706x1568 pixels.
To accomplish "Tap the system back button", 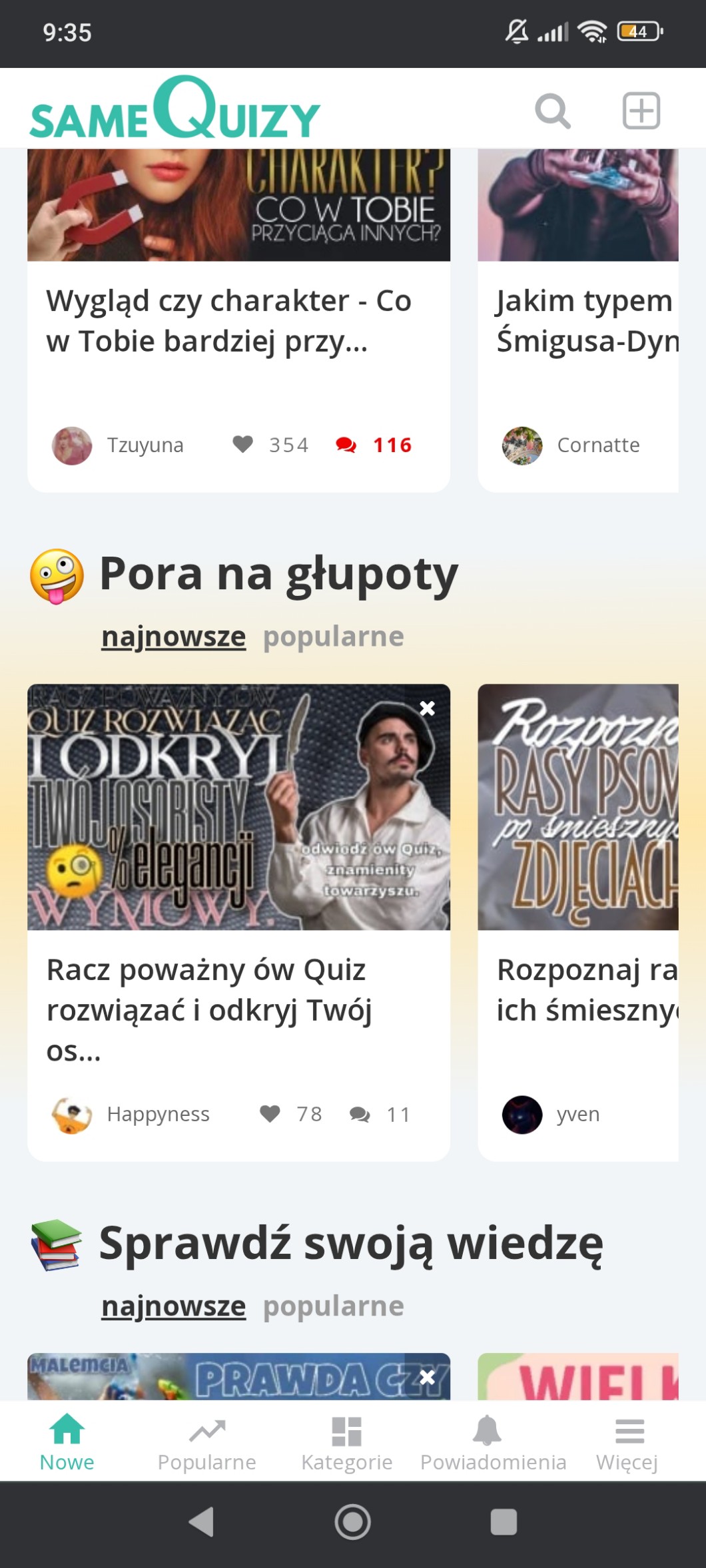I will click(202, 1521).
